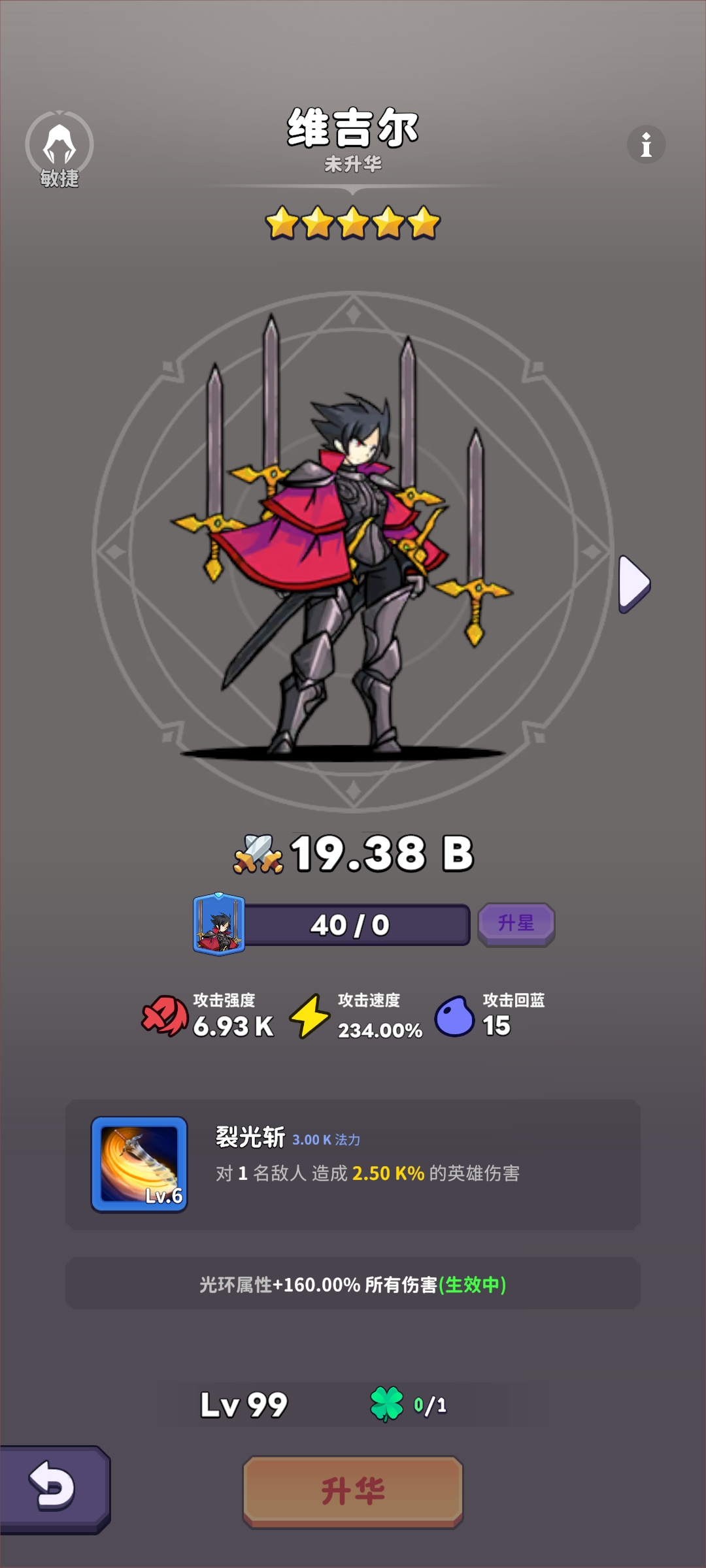Tap the 升星 star-up button
The image size is (706, 1568).
point(516,924)
